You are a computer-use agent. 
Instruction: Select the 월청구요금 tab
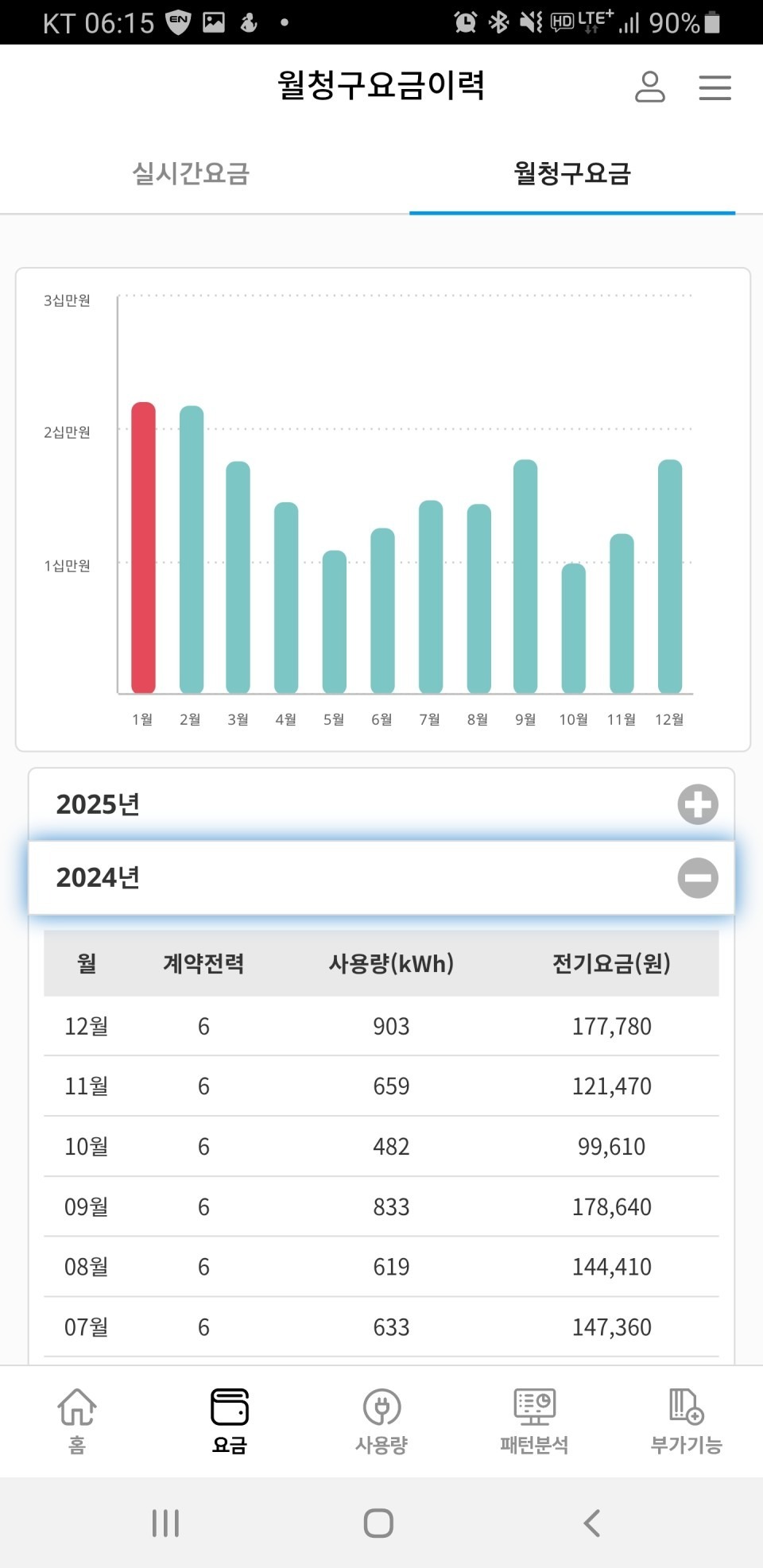(572, 173)
